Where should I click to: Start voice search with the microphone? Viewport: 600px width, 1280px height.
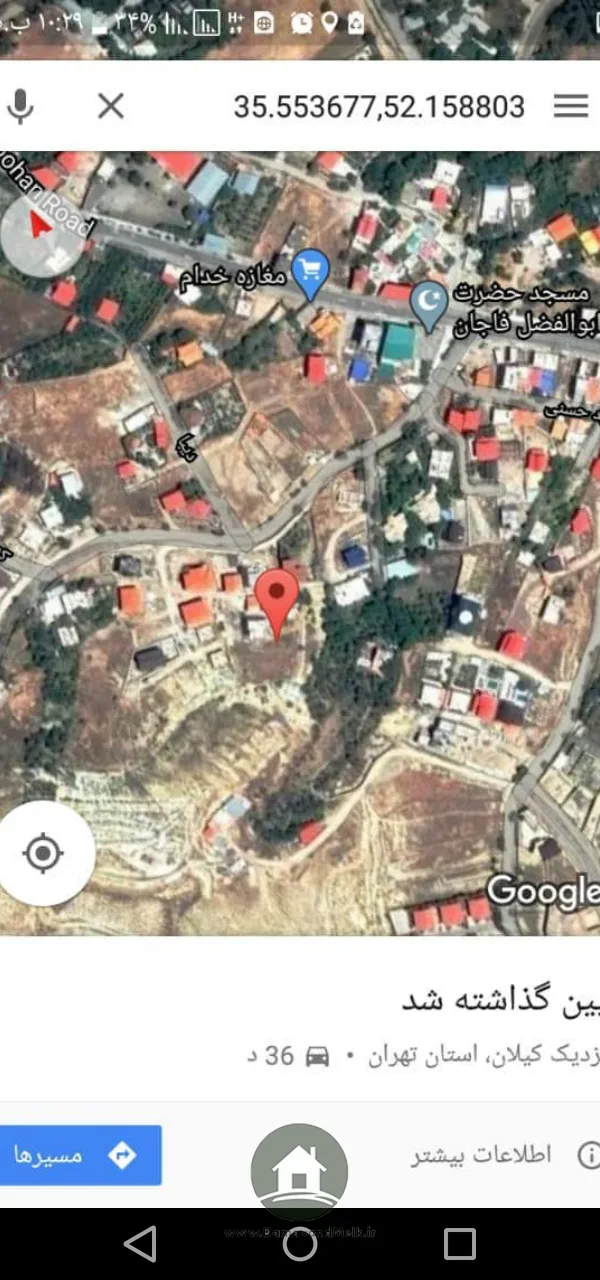coord(19,106)
